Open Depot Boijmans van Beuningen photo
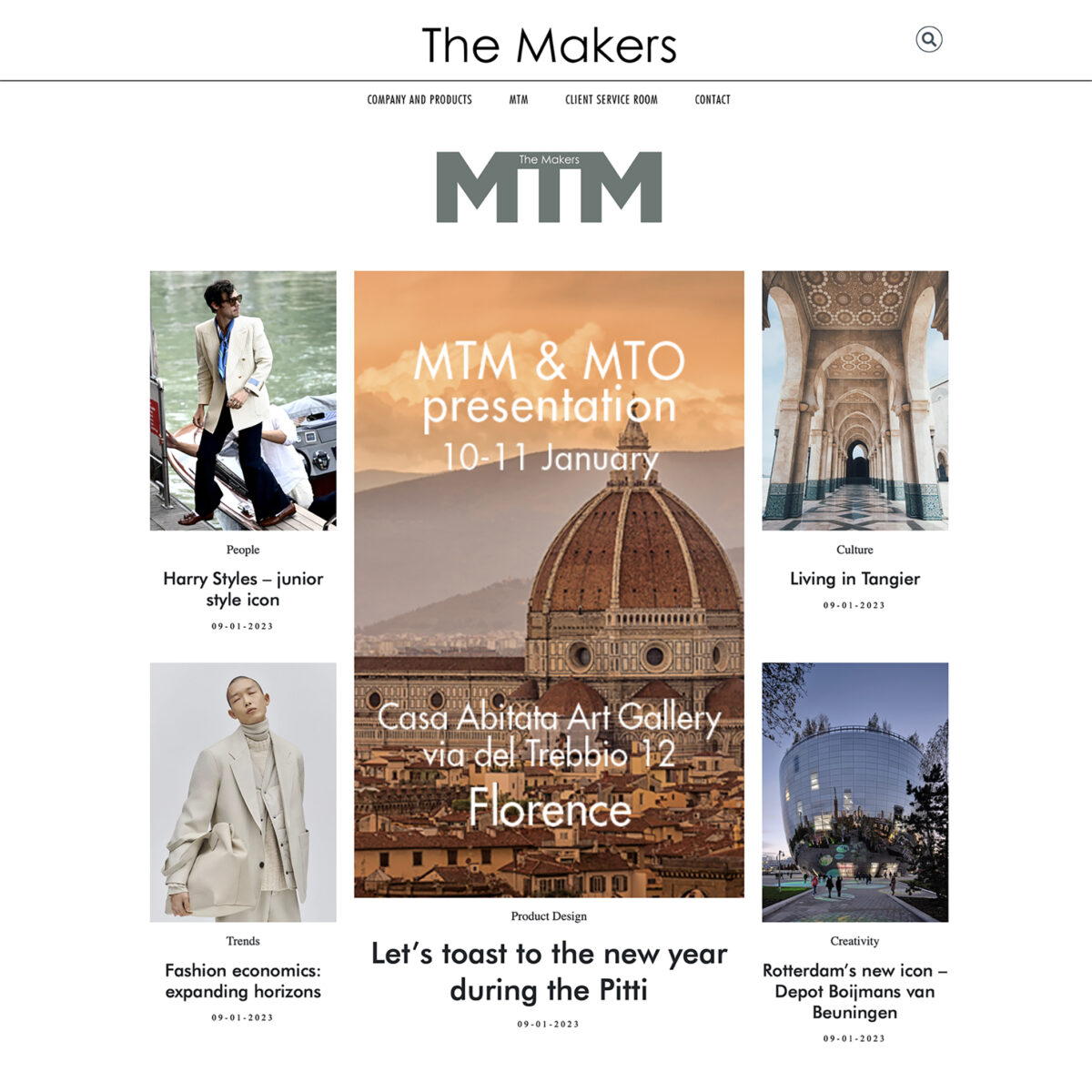Viewport: 1092px width, 1092px height. (854, 792)
